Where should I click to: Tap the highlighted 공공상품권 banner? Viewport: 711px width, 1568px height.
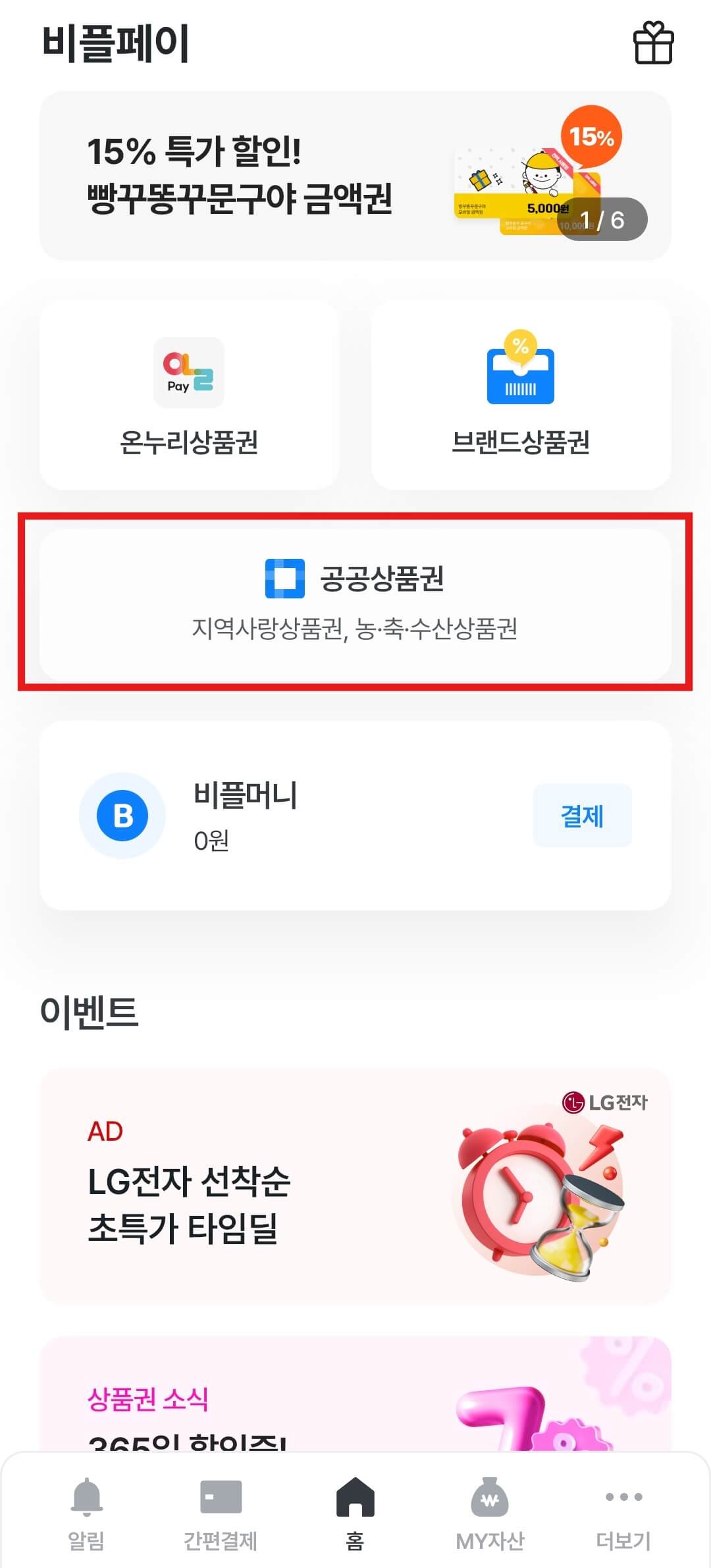355,599
